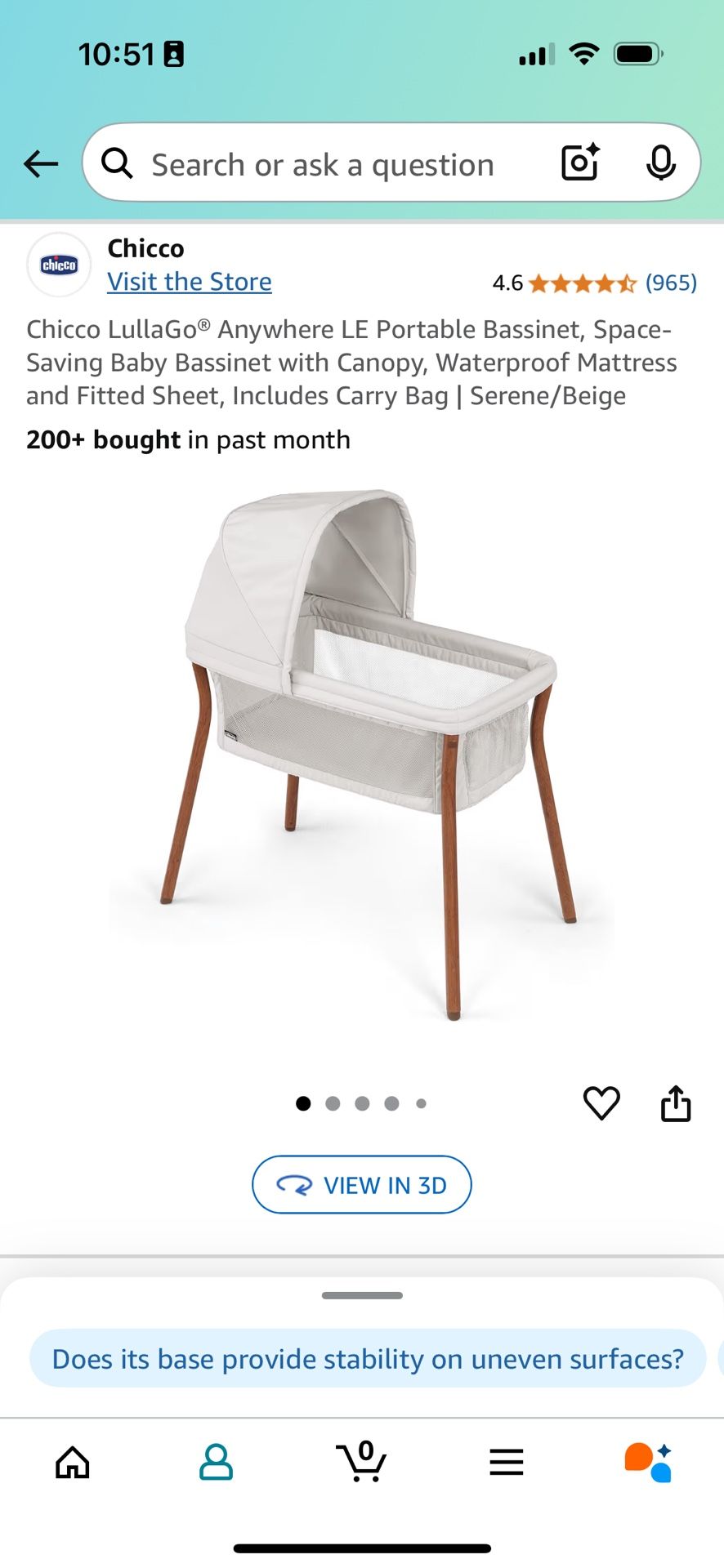Image resolution: width=724 pixels, height=1568 pixels.
Task: Expand the bottom sheet drag handle
Action: click(362, 1294)
